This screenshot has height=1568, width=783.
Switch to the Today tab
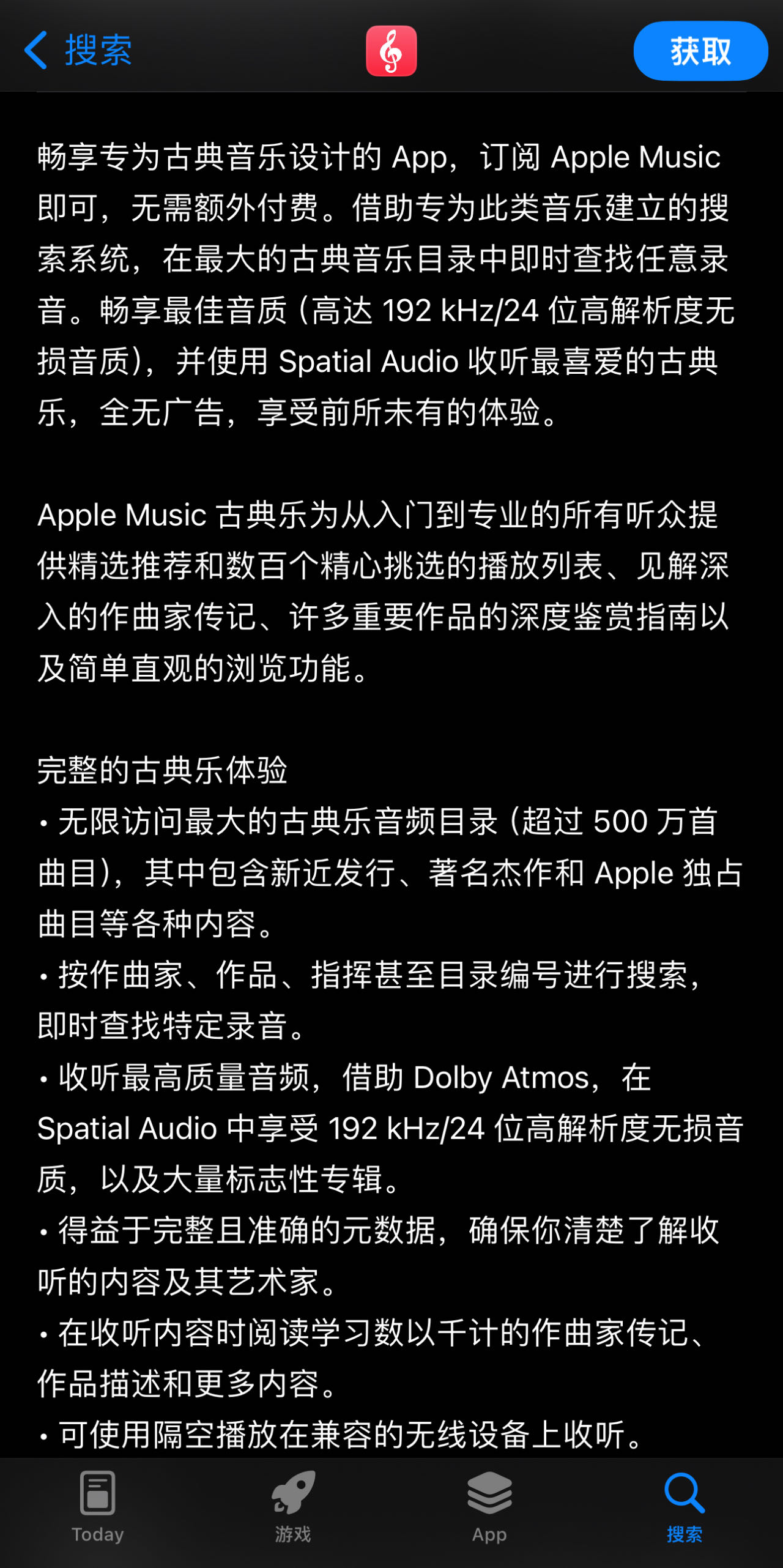click(98, 1507)
